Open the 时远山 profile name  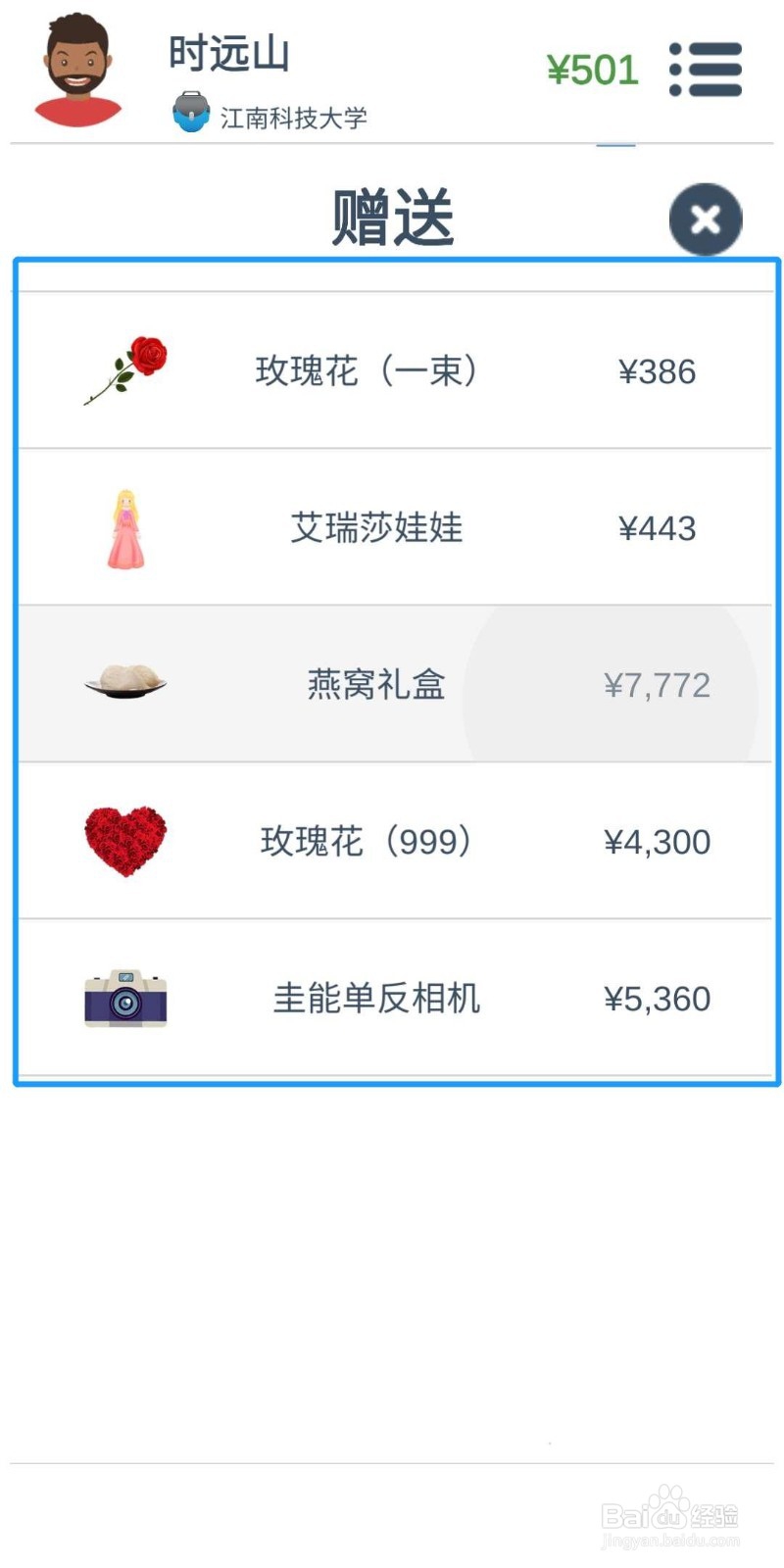click(x=229, y=54)
